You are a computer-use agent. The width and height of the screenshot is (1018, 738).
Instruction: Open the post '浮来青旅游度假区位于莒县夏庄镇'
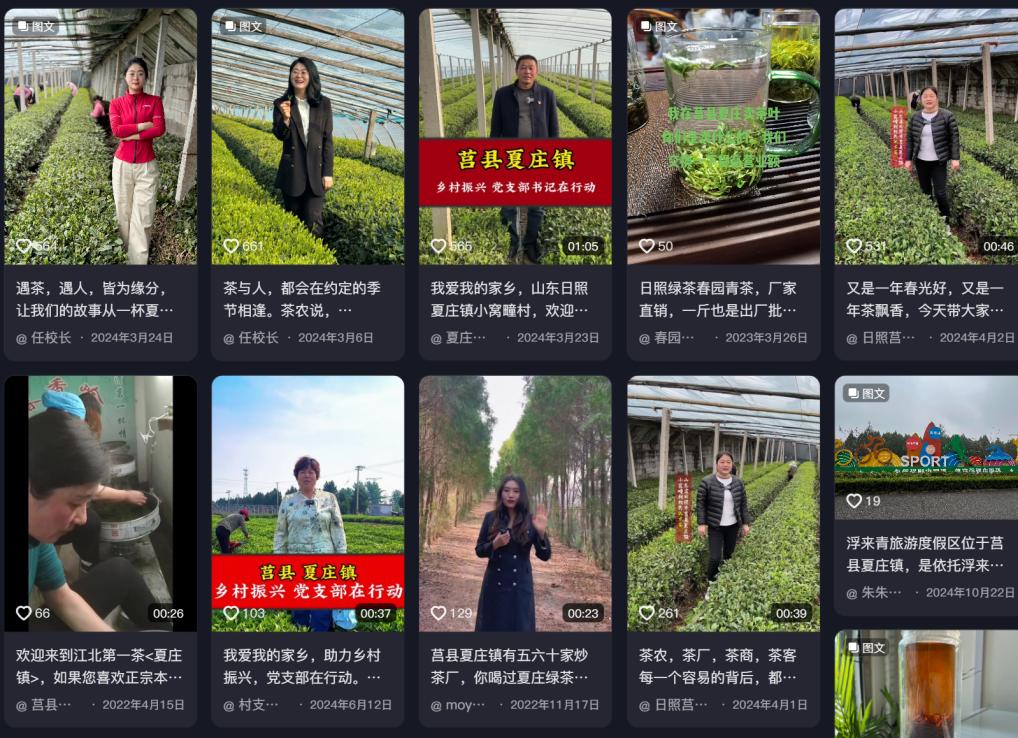point(926,447)
